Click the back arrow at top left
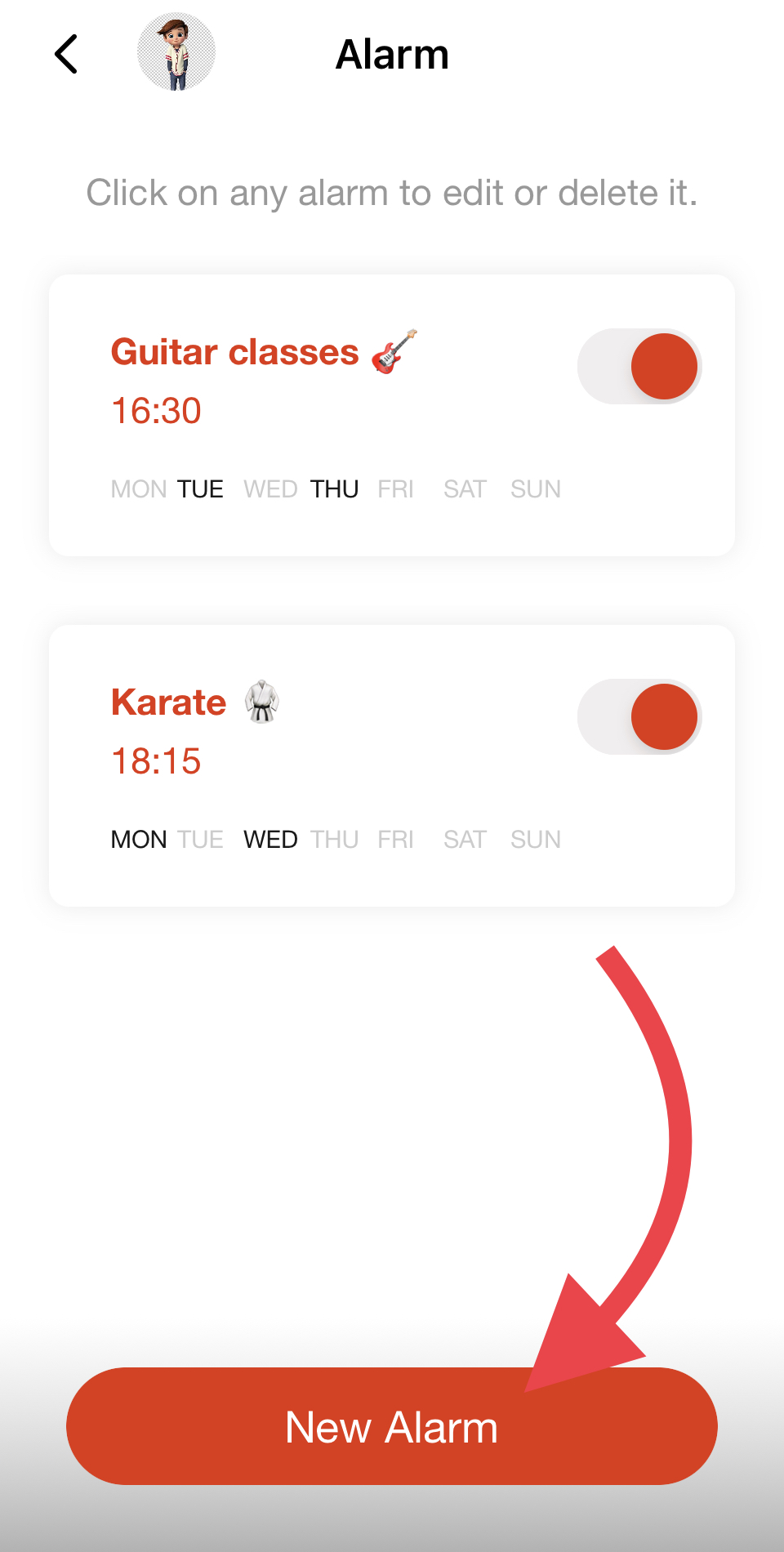This screenshot has width=784, height=1552. tap(66, 54)
